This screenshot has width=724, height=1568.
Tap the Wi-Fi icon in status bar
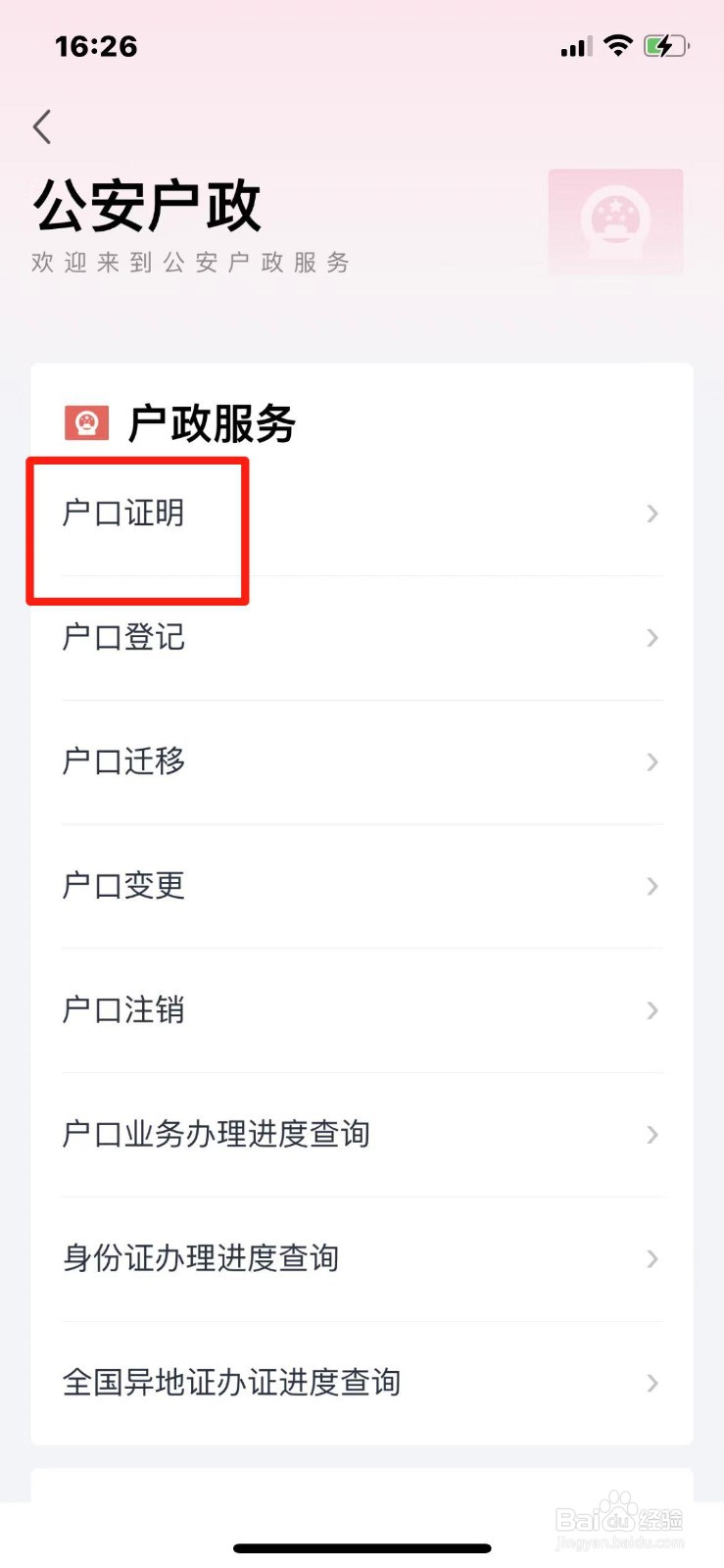pyautogui.click(x=618, y=45)
